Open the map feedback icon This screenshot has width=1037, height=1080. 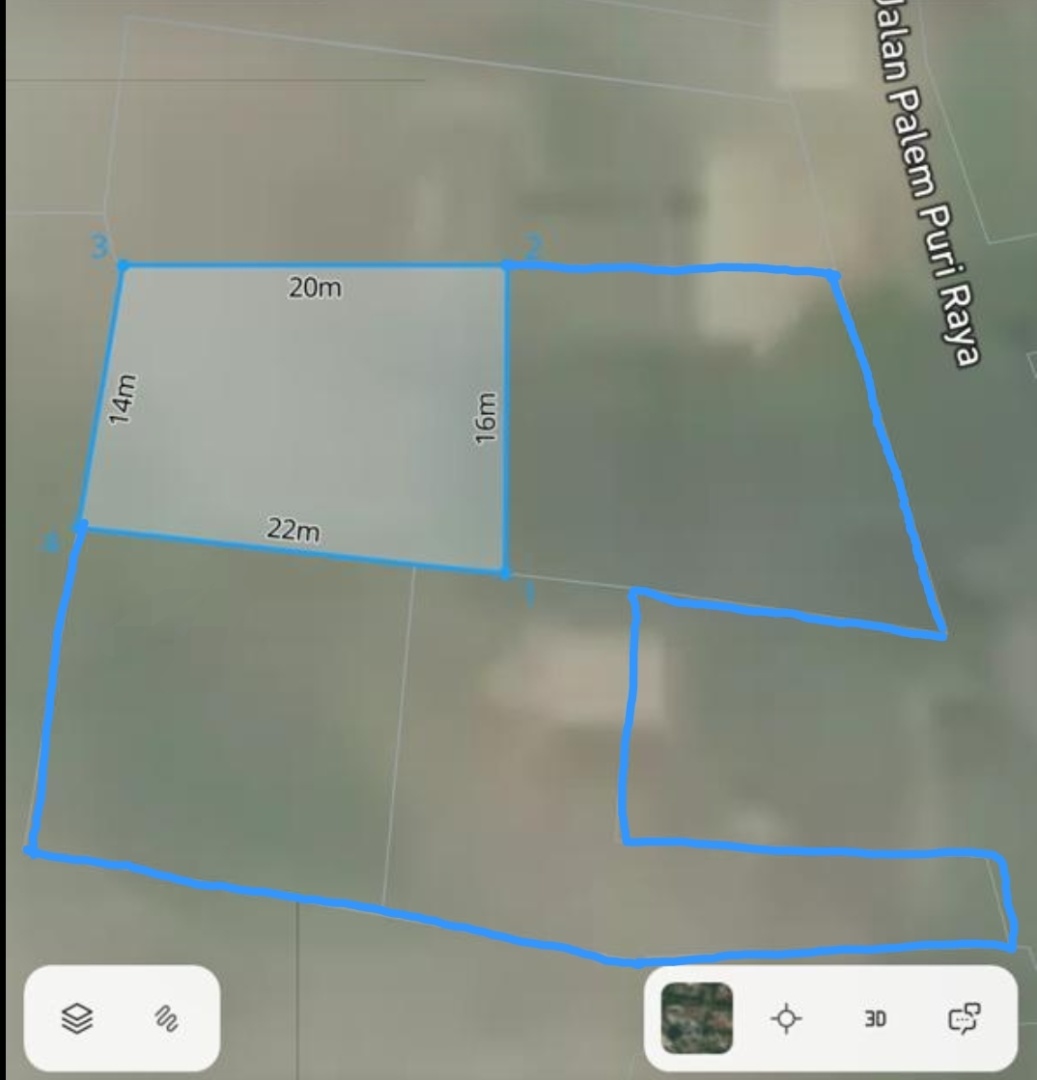964,1019
